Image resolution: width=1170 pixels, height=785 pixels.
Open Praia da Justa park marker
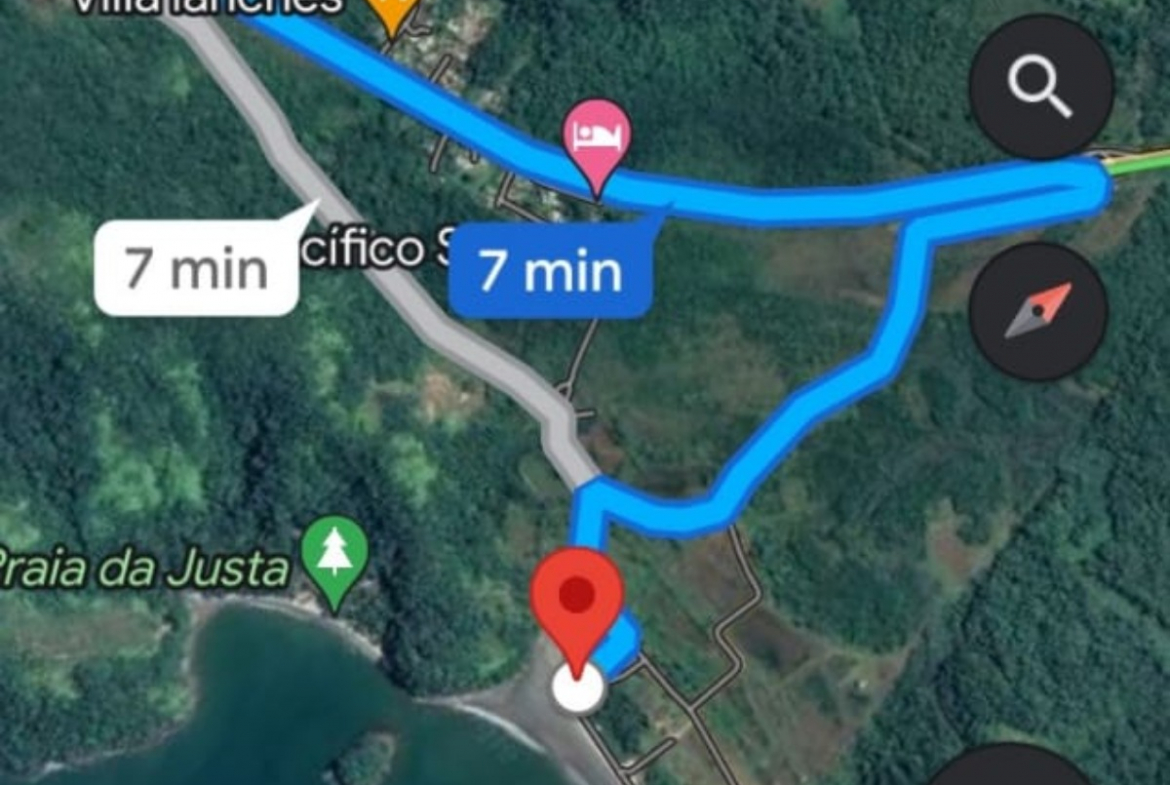coord(336,558)
